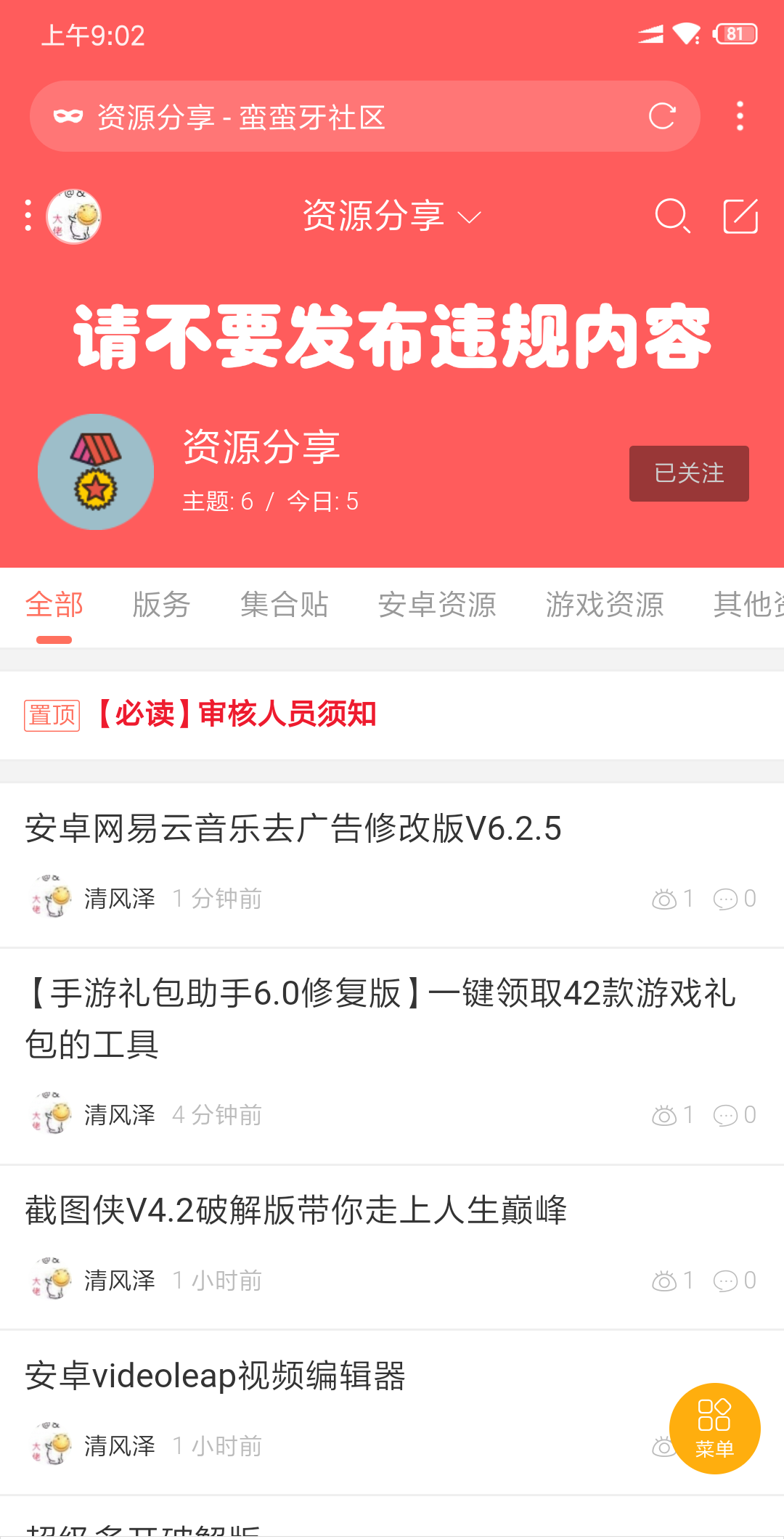Open the 安卓videoleap视频编辑器 post
Screen dimensions: 784x1539
(216, 1376)
